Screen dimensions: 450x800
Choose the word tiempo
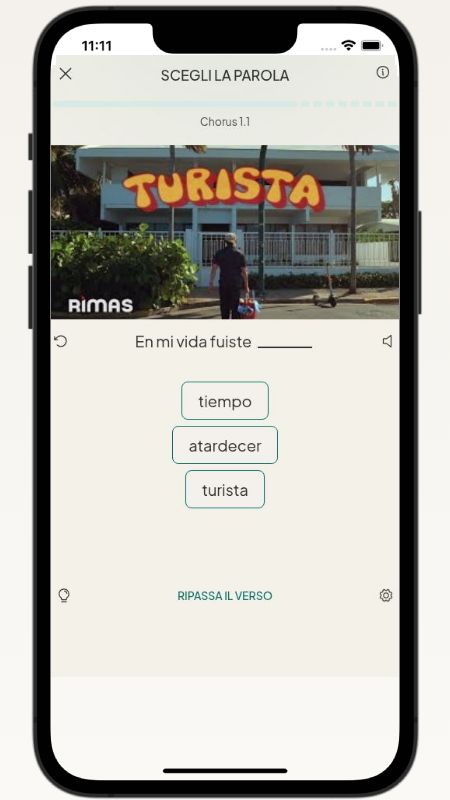[225, 401]
